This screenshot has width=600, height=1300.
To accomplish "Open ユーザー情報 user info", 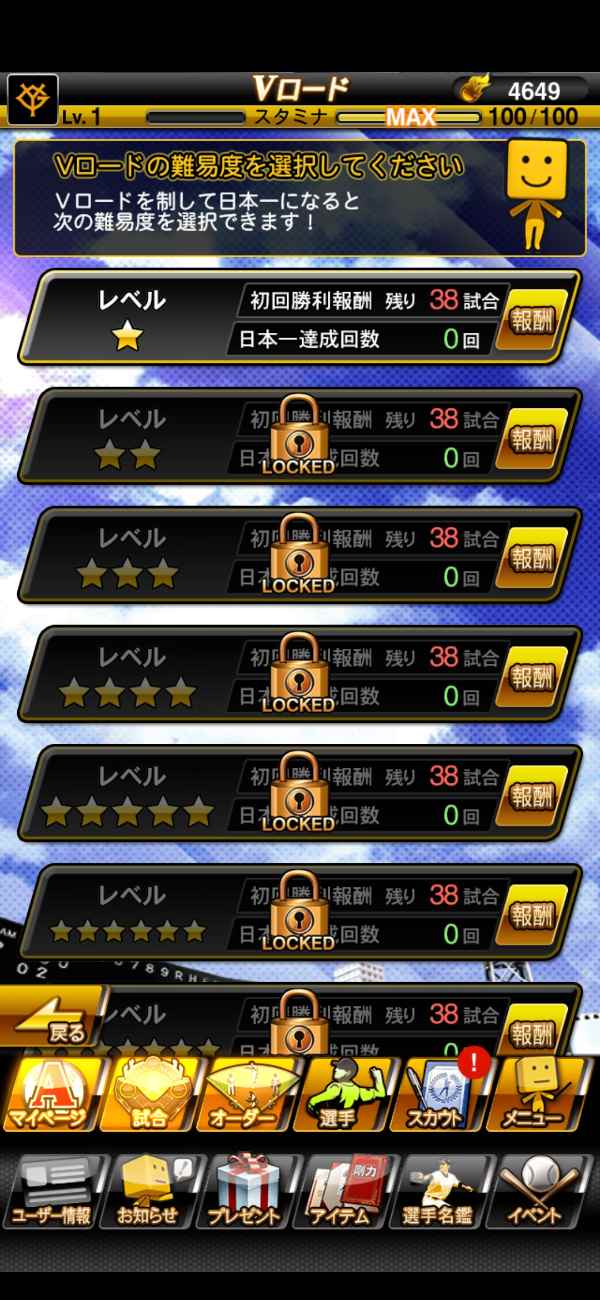I will click(50, 1192).
